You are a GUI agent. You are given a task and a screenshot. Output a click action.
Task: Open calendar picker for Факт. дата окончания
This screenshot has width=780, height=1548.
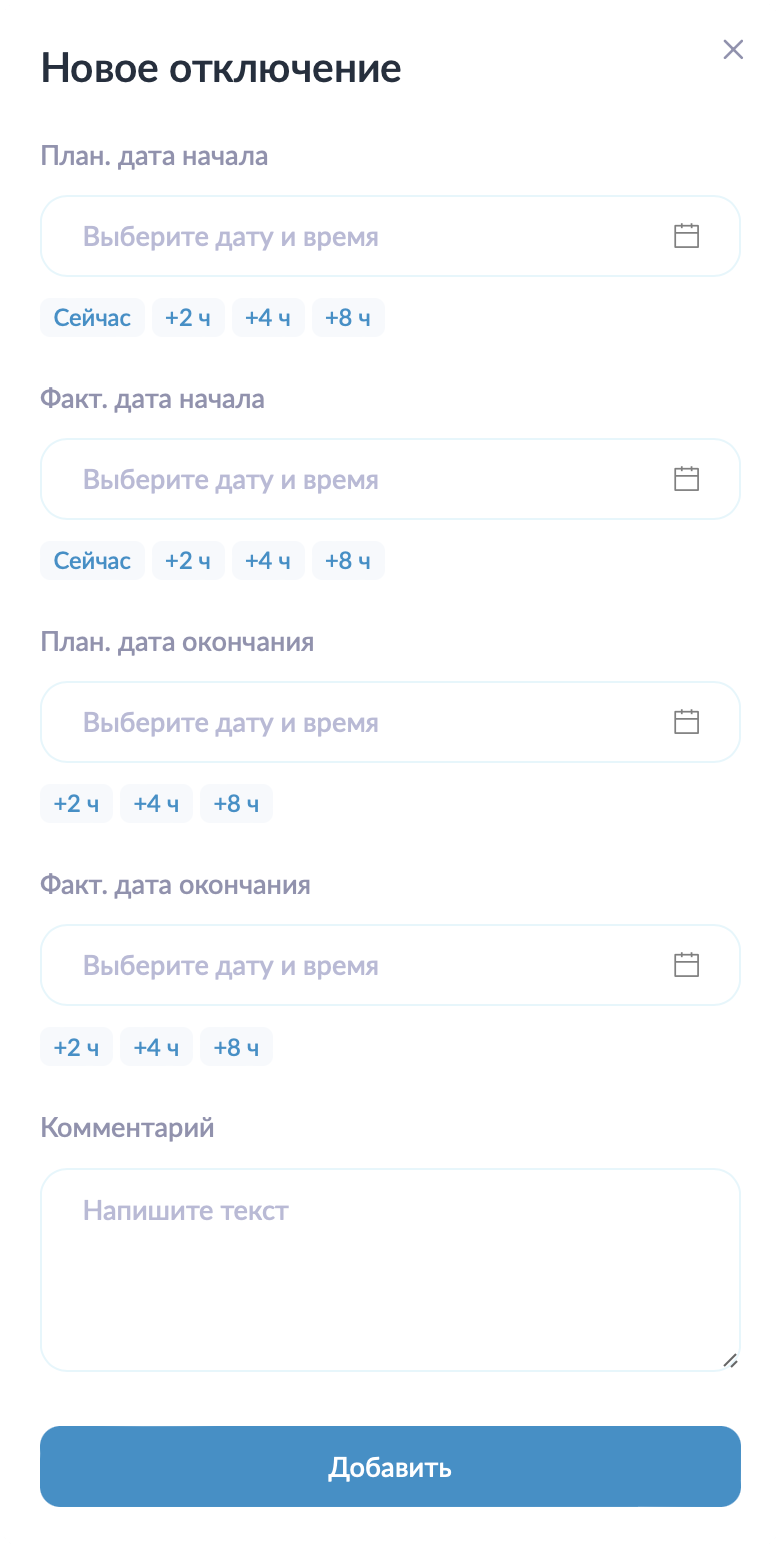click(x=687, y=964)
